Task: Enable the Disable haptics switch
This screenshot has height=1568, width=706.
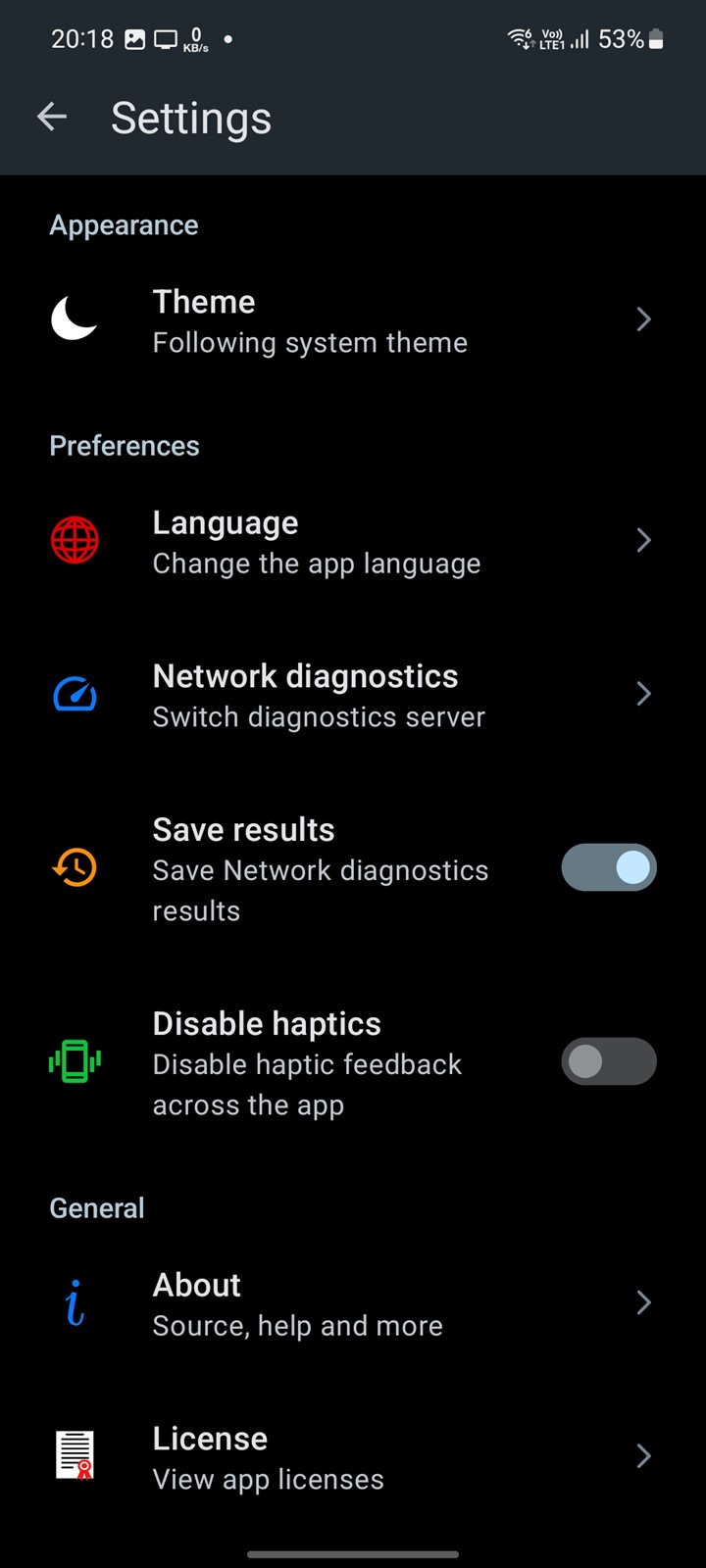Action: pyautogui.click(x=608, y=1062)
